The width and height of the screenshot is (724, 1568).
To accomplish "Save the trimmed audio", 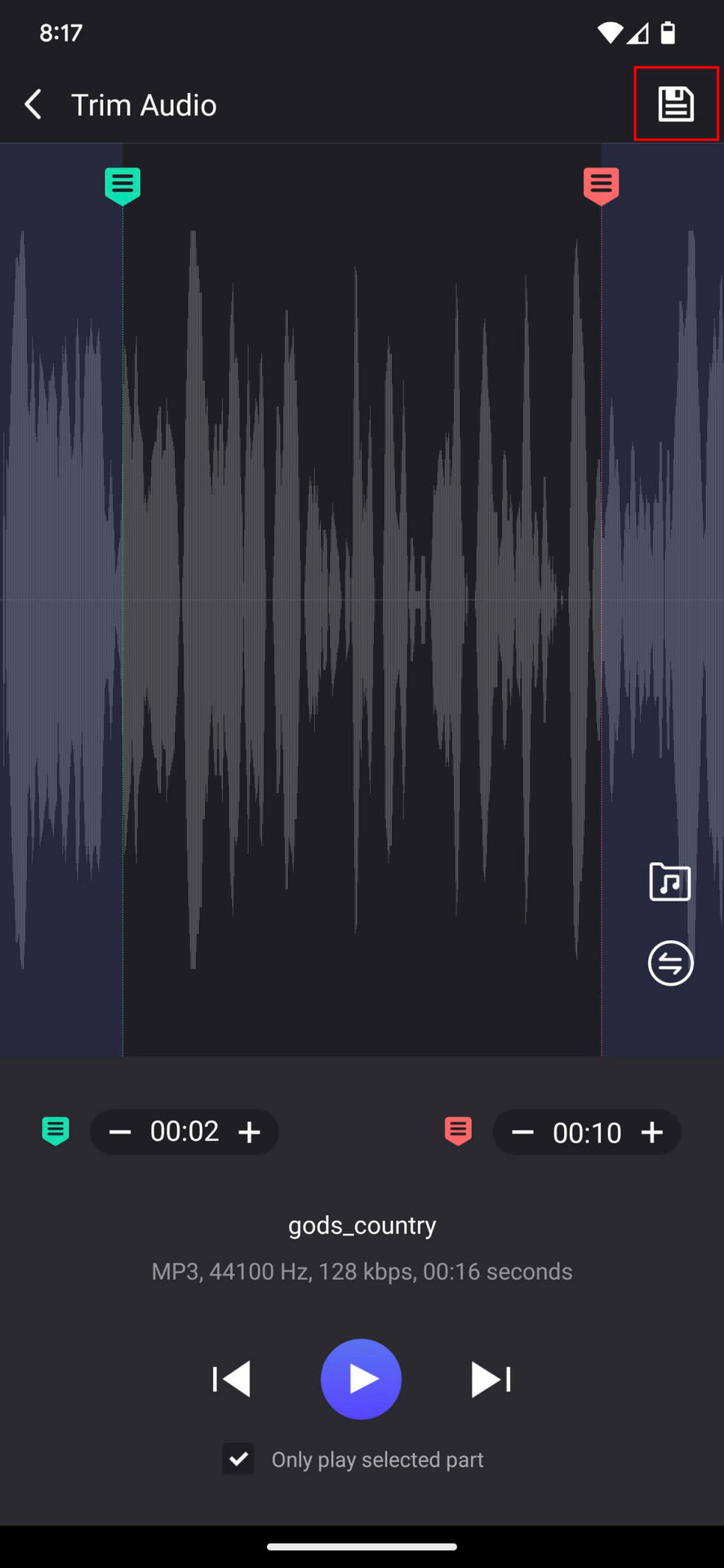I will click(676, 105).
